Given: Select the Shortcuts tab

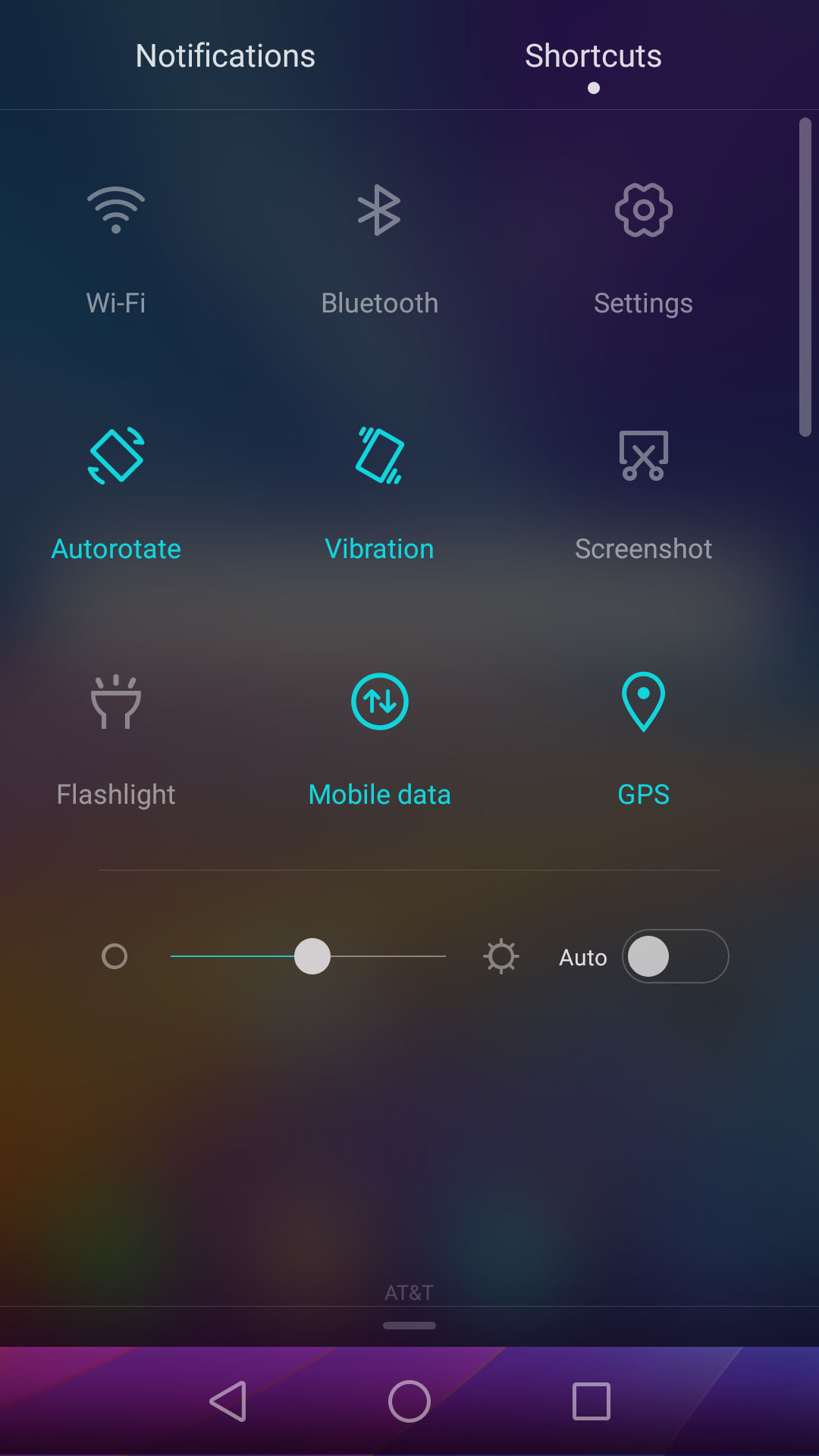Looking at the screenshot, I should (593, 56).
